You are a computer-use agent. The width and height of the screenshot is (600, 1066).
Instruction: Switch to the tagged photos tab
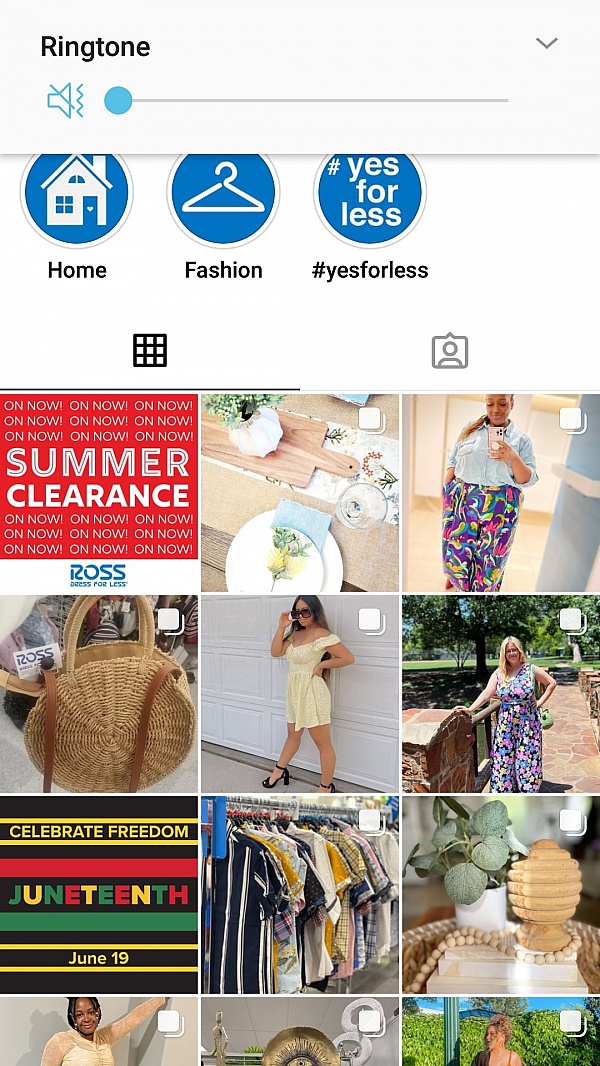(450, 351)
